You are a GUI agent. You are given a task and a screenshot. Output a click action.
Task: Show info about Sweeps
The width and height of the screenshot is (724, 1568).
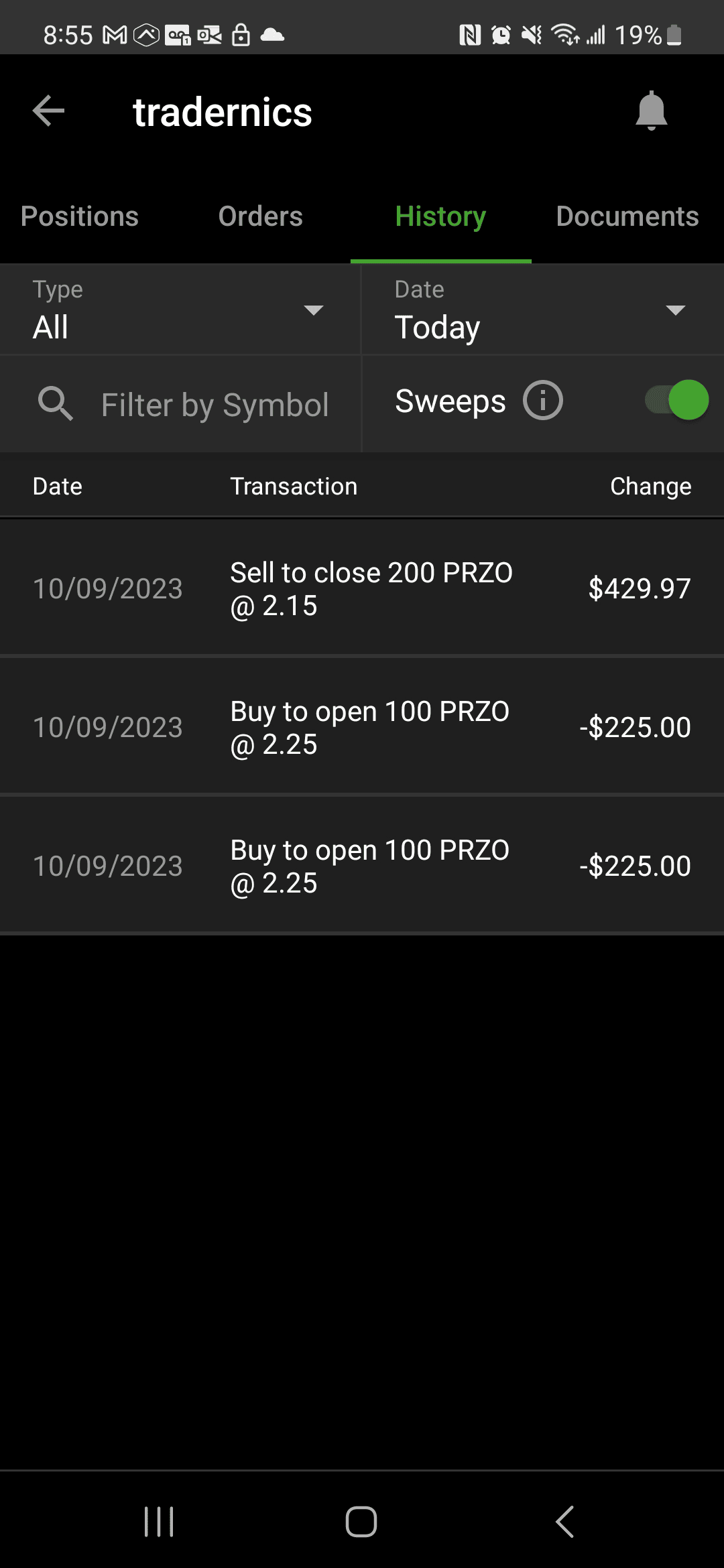(x=543, y=401)
